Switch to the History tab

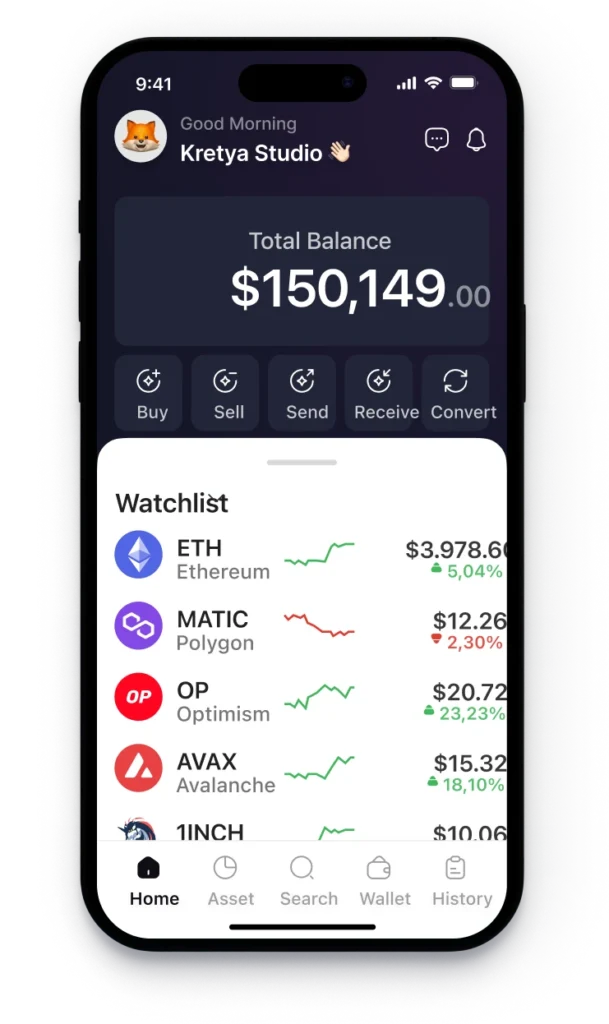461,882
